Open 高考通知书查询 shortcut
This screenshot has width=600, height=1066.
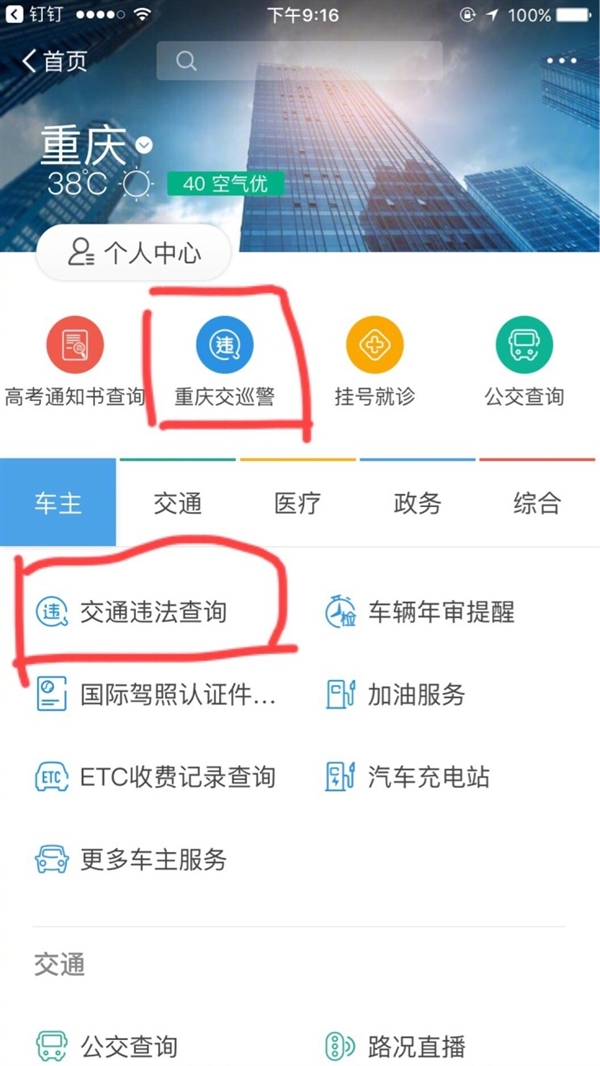coord(74,361)
